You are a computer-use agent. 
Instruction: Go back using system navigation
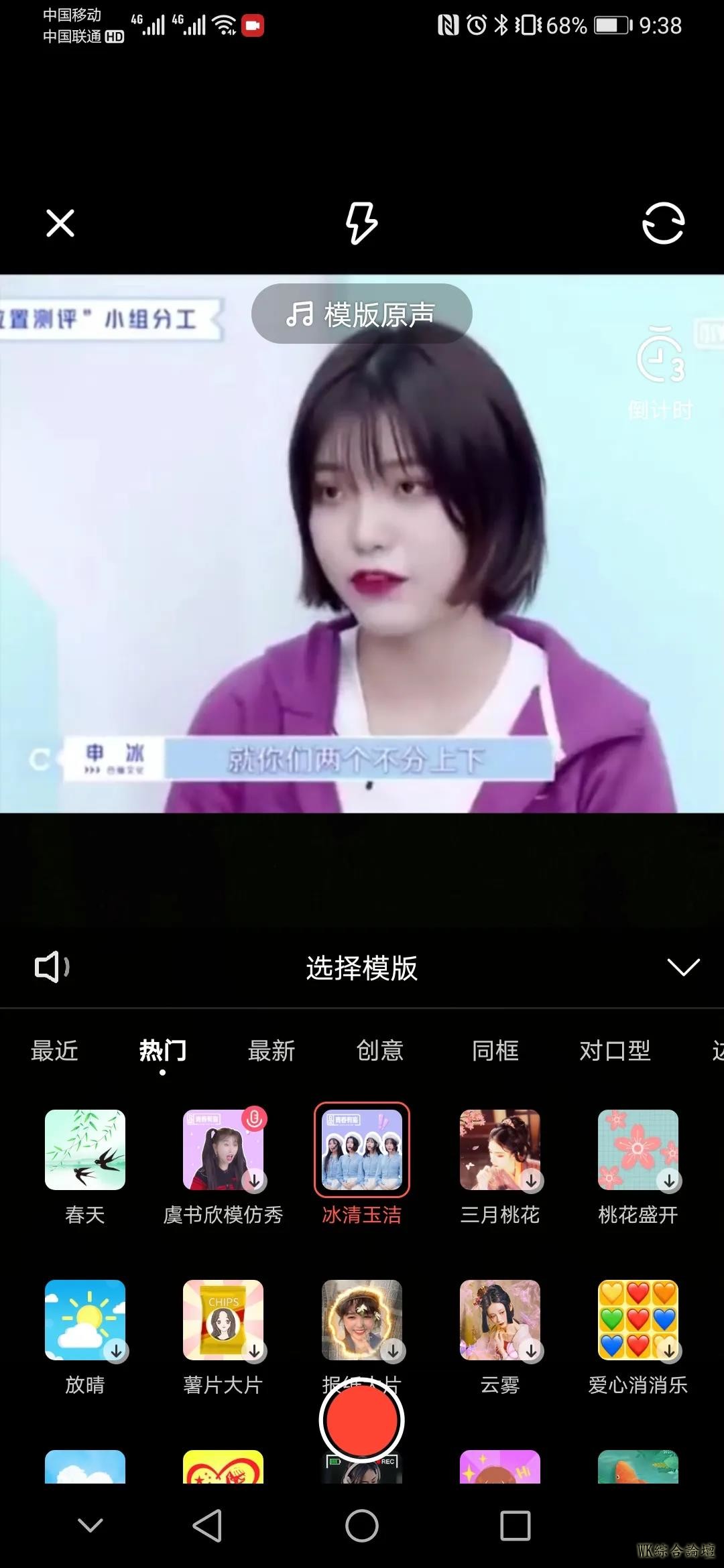coord(207,1526)
